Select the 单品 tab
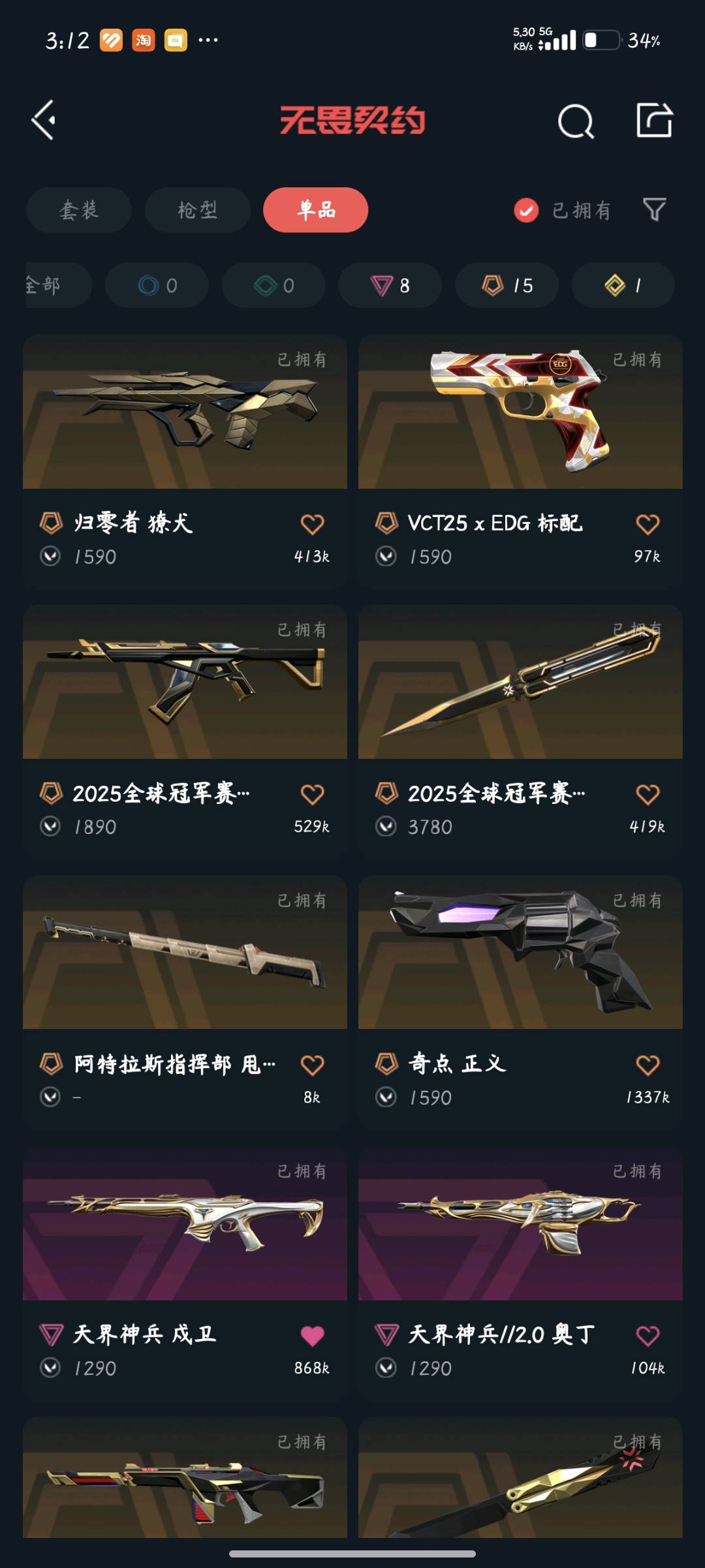Image resolution: width=705 pixels, height=1568 pixels. (x=316, y=210)
